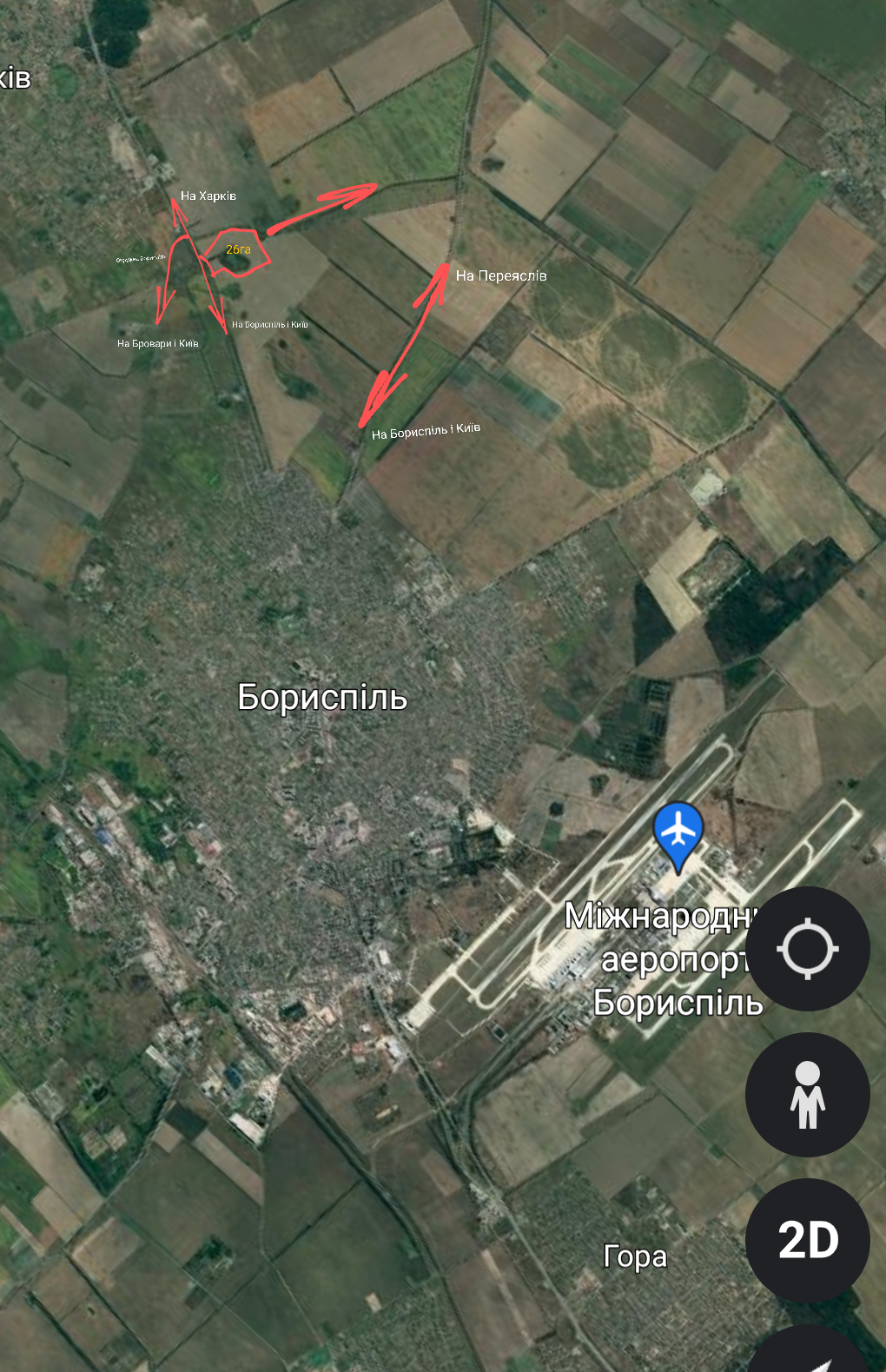Center the map on my location
The image size is (886, 1372).
tap(808, 948)
